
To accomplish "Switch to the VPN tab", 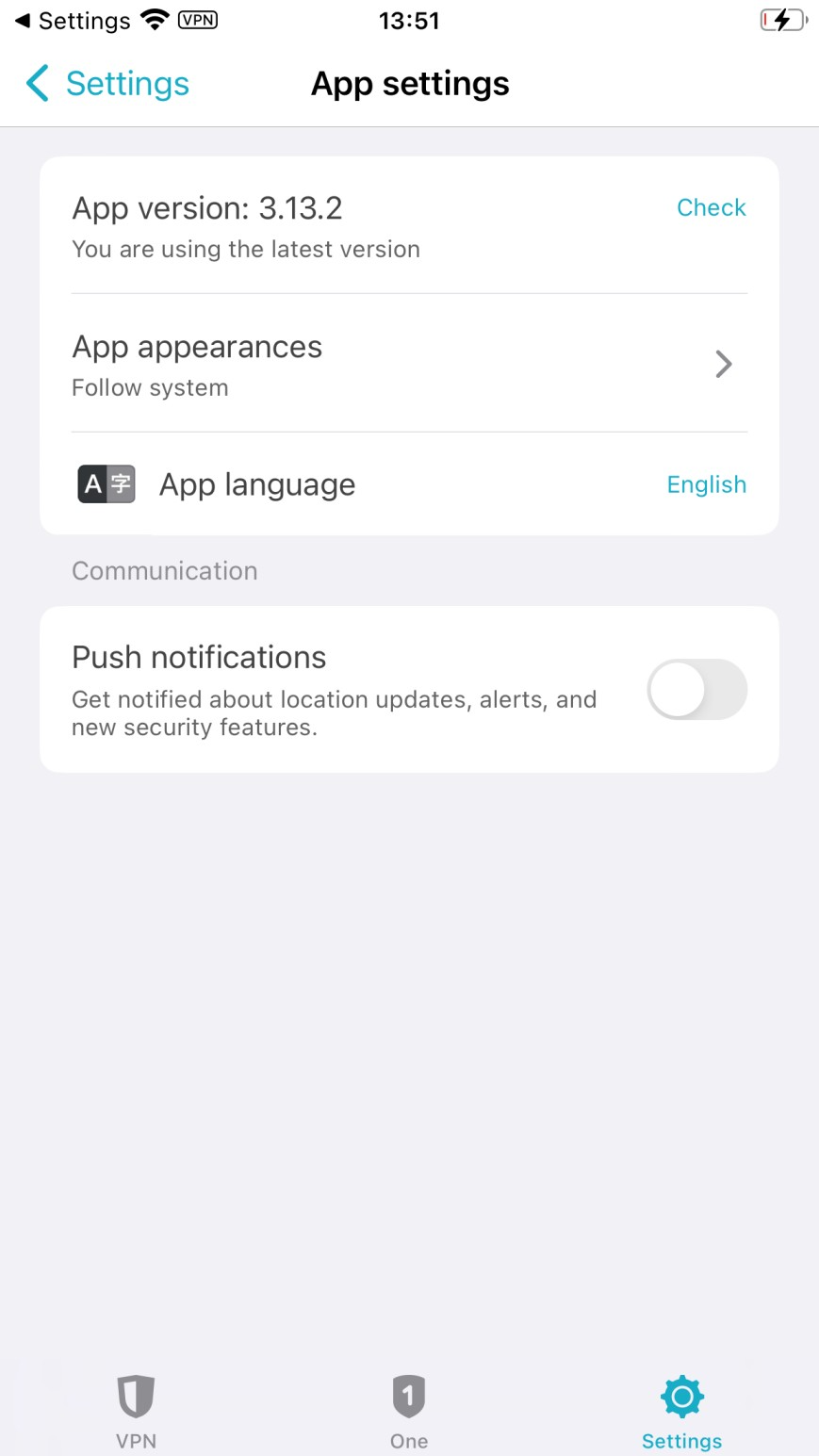I will (136, 1411).
